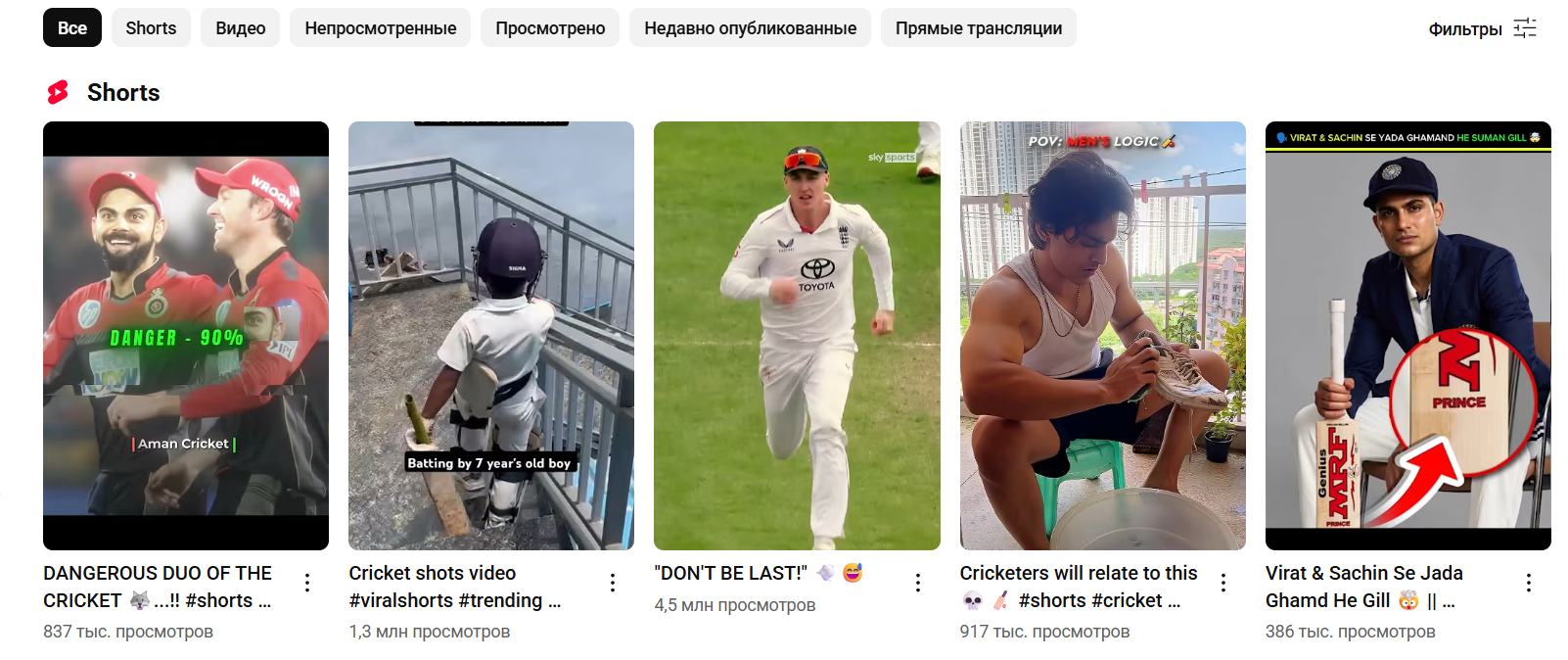Viewport: 1568px width, 660px height.
Task: Switch to the Shorts filter chip
Action: 151,28
